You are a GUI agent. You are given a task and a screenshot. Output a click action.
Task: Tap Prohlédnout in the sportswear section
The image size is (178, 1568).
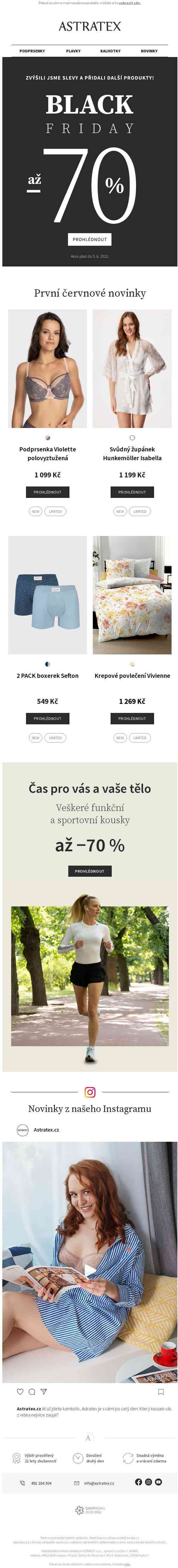89,871
